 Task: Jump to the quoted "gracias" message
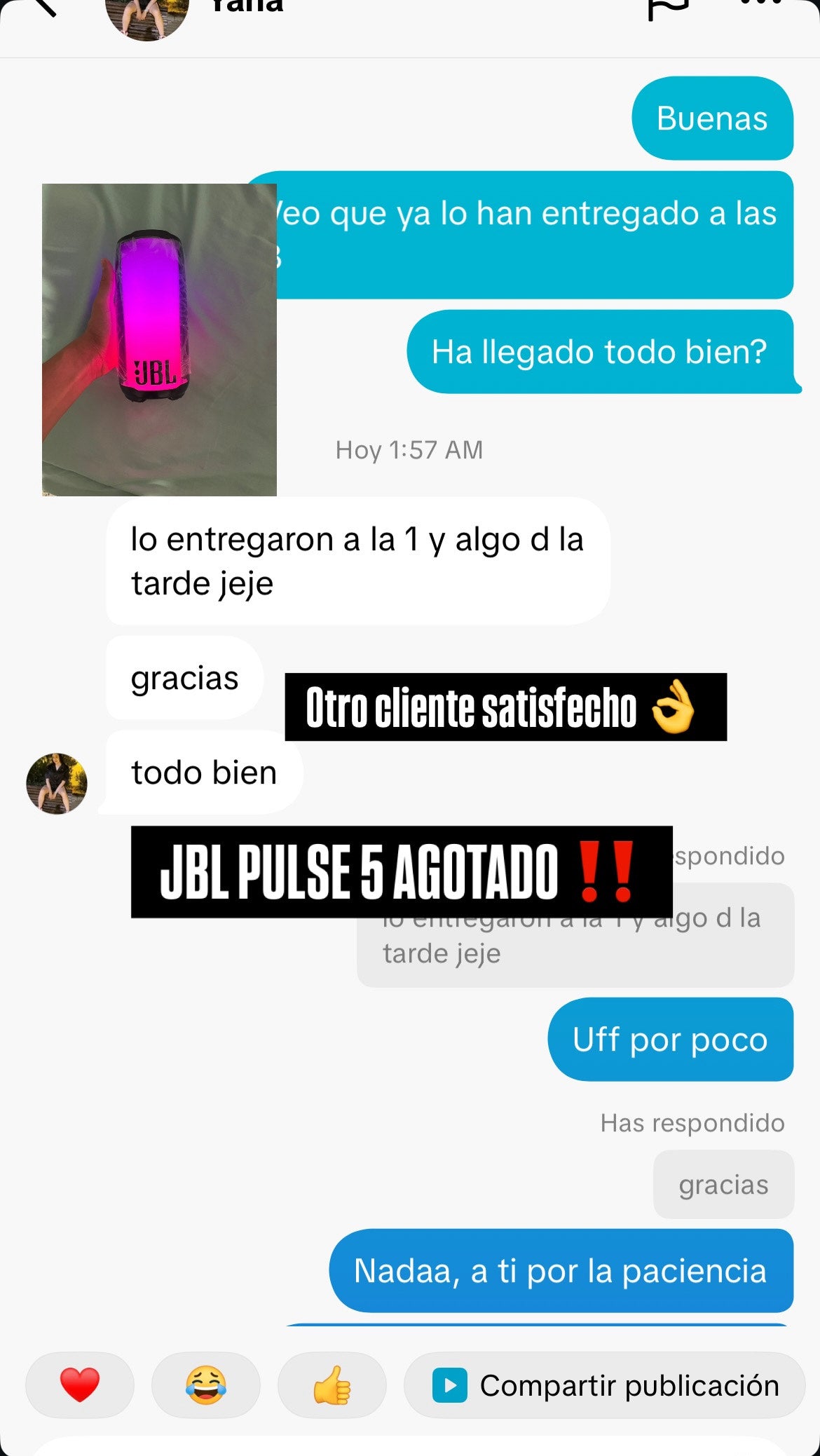(723, 1184)
